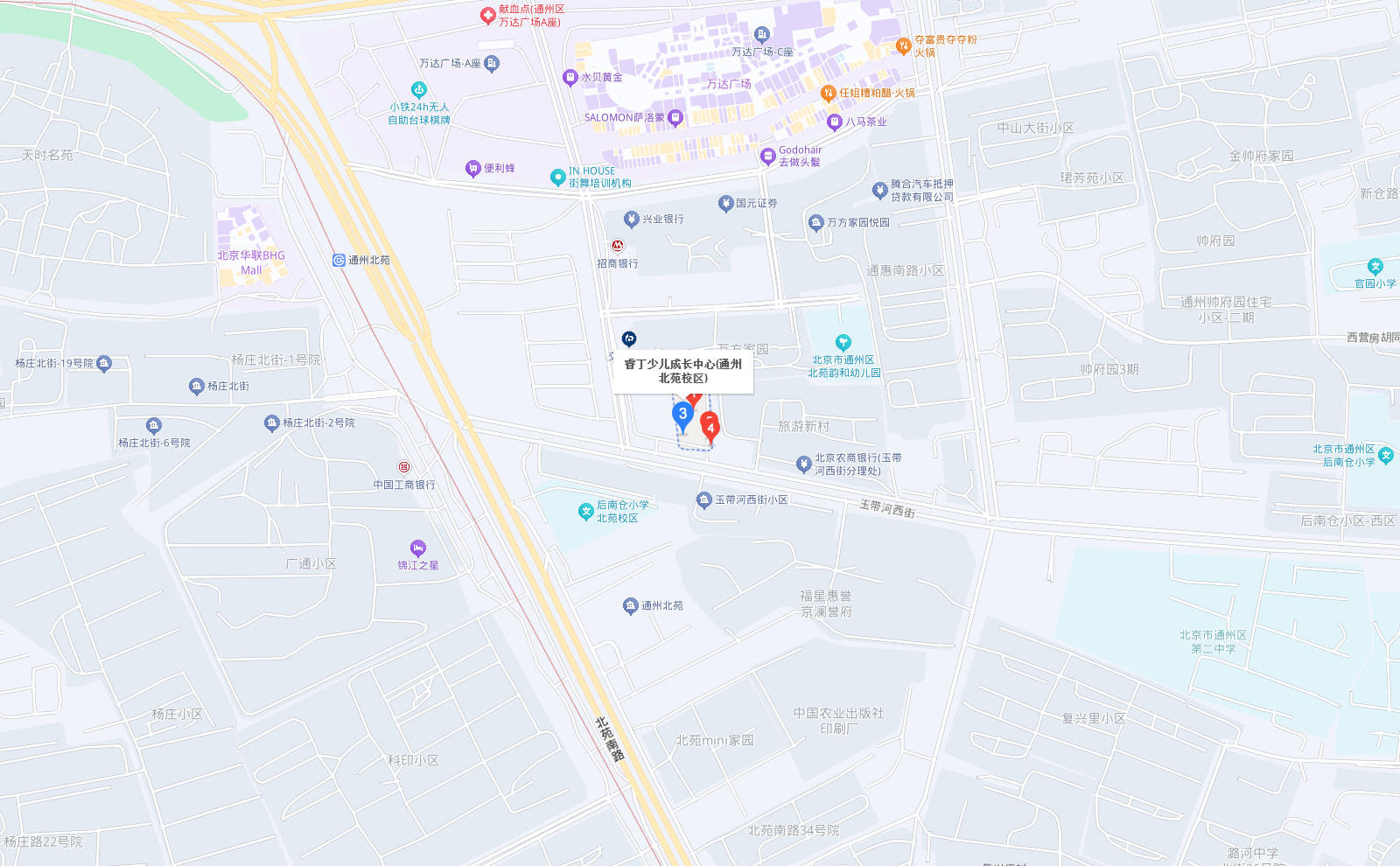Open the 兴业银行 bank marker
Image resolution: width=1400 pixels, height=866 pixels.
point(632,219)
